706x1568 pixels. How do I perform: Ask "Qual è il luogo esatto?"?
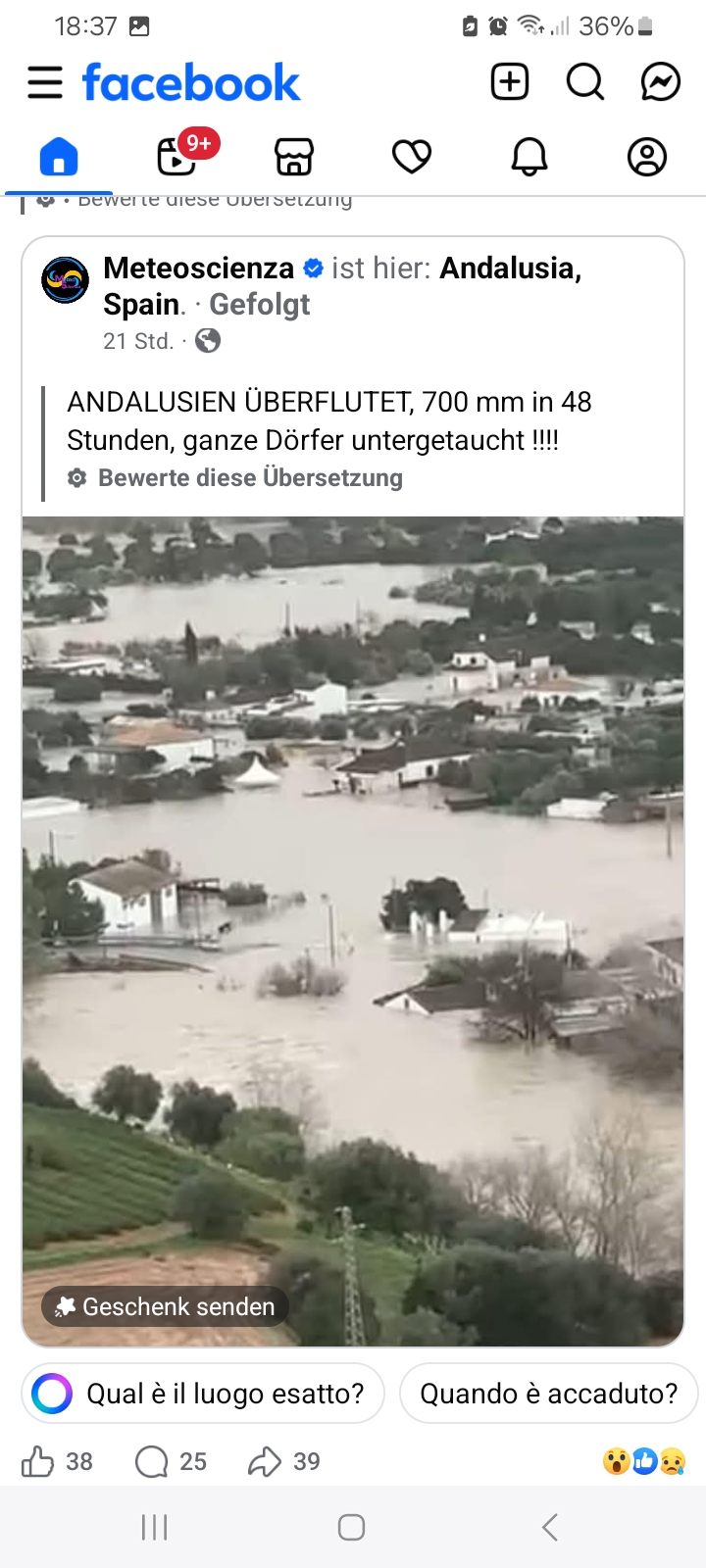click(x=204, y=1394)
